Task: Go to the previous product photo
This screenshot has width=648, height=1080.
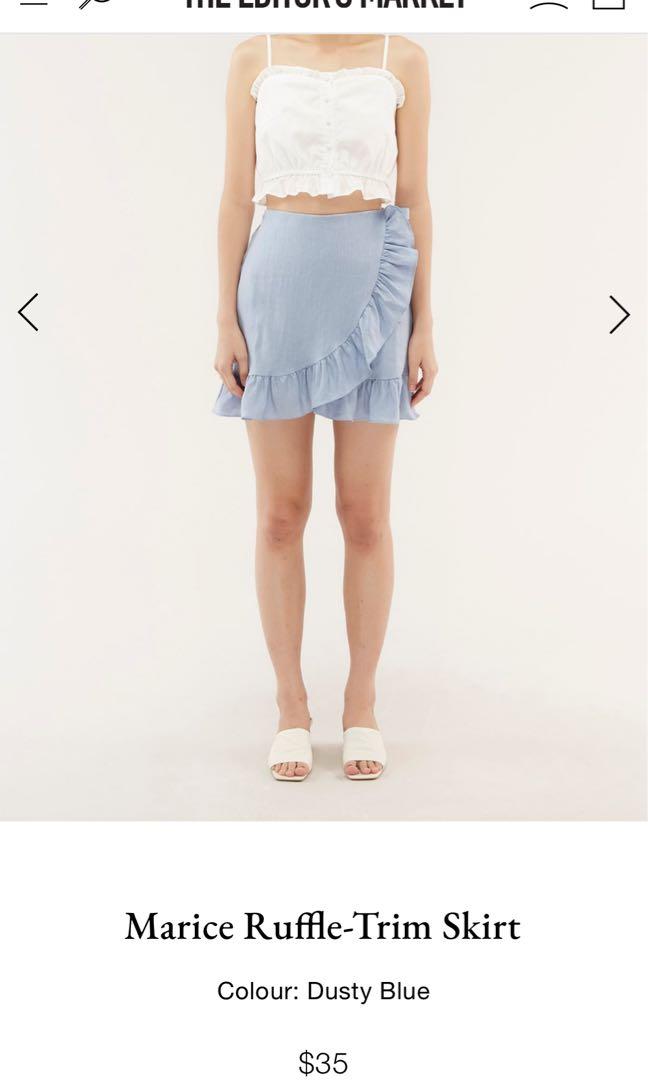Action: [x=28, y=312]
